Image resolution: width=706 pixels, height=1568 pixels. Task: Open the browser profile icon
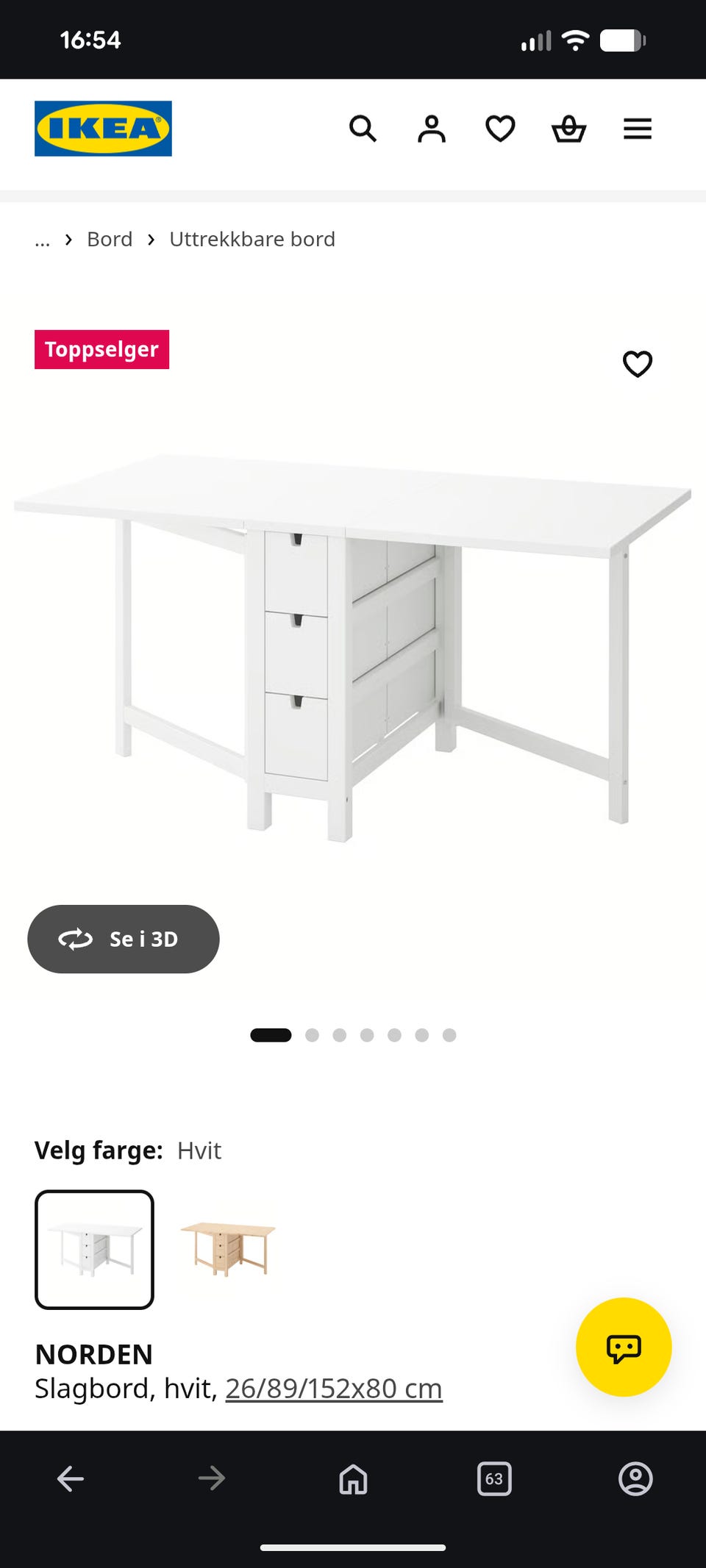(635, 1478)
